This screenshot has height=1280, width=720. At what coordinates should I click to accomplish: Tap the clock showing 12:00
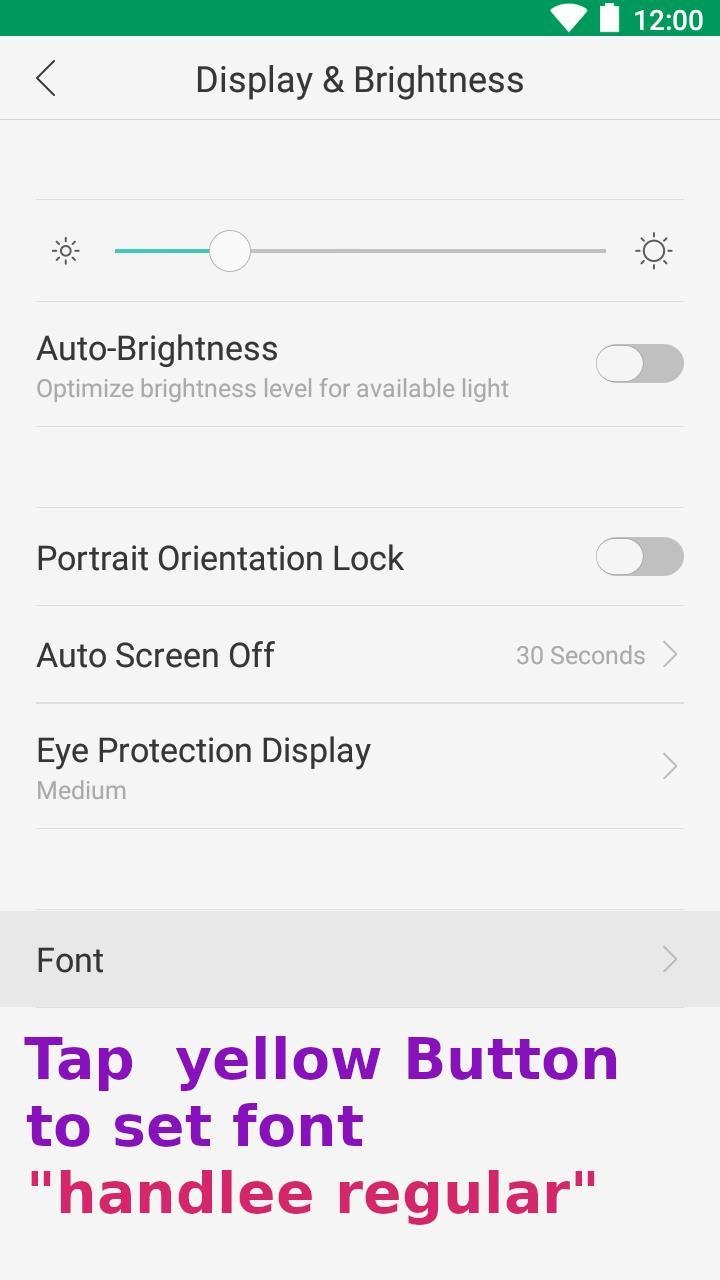672,18
